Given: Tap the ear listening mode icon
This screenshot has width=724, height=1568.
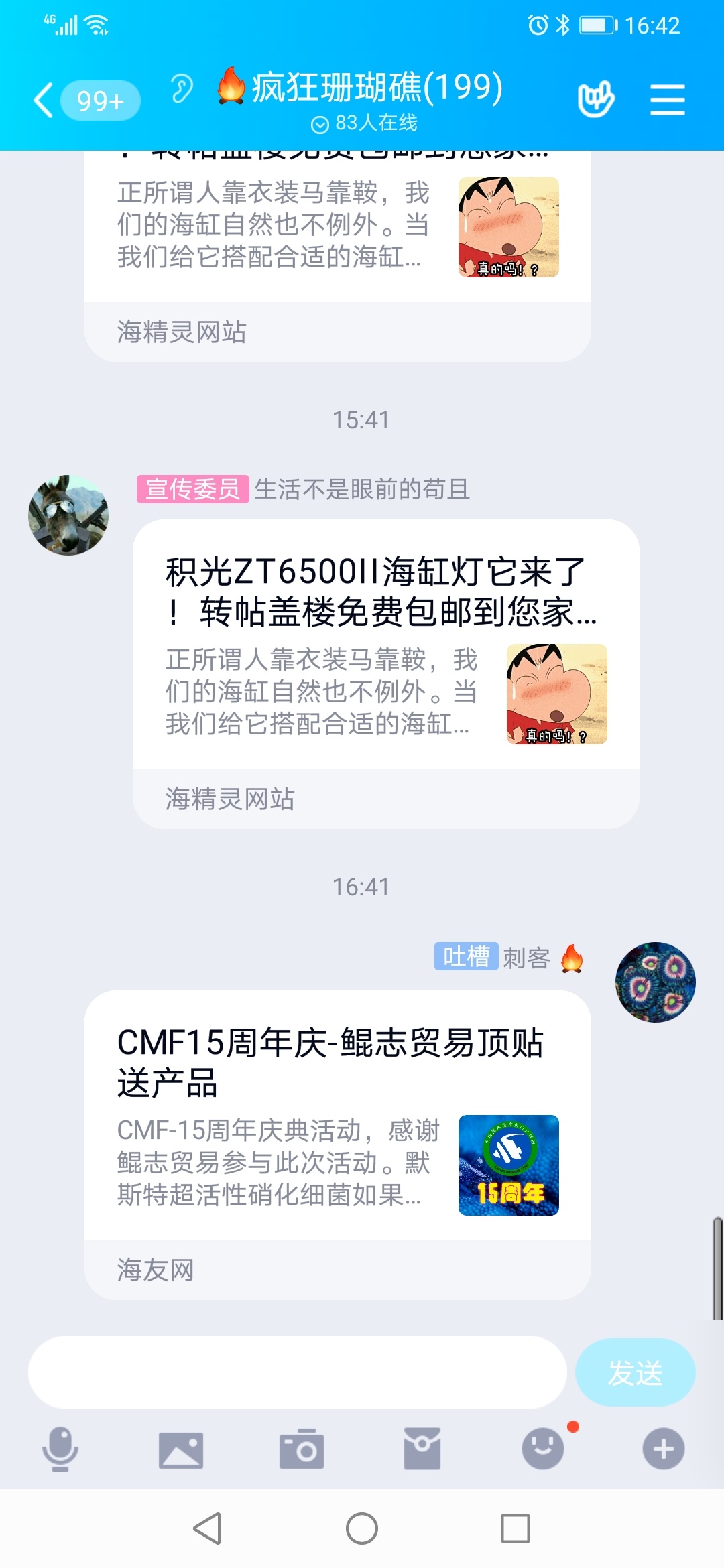Looking at the screenshot, I should pyautogui.click(x=181, y=88).
